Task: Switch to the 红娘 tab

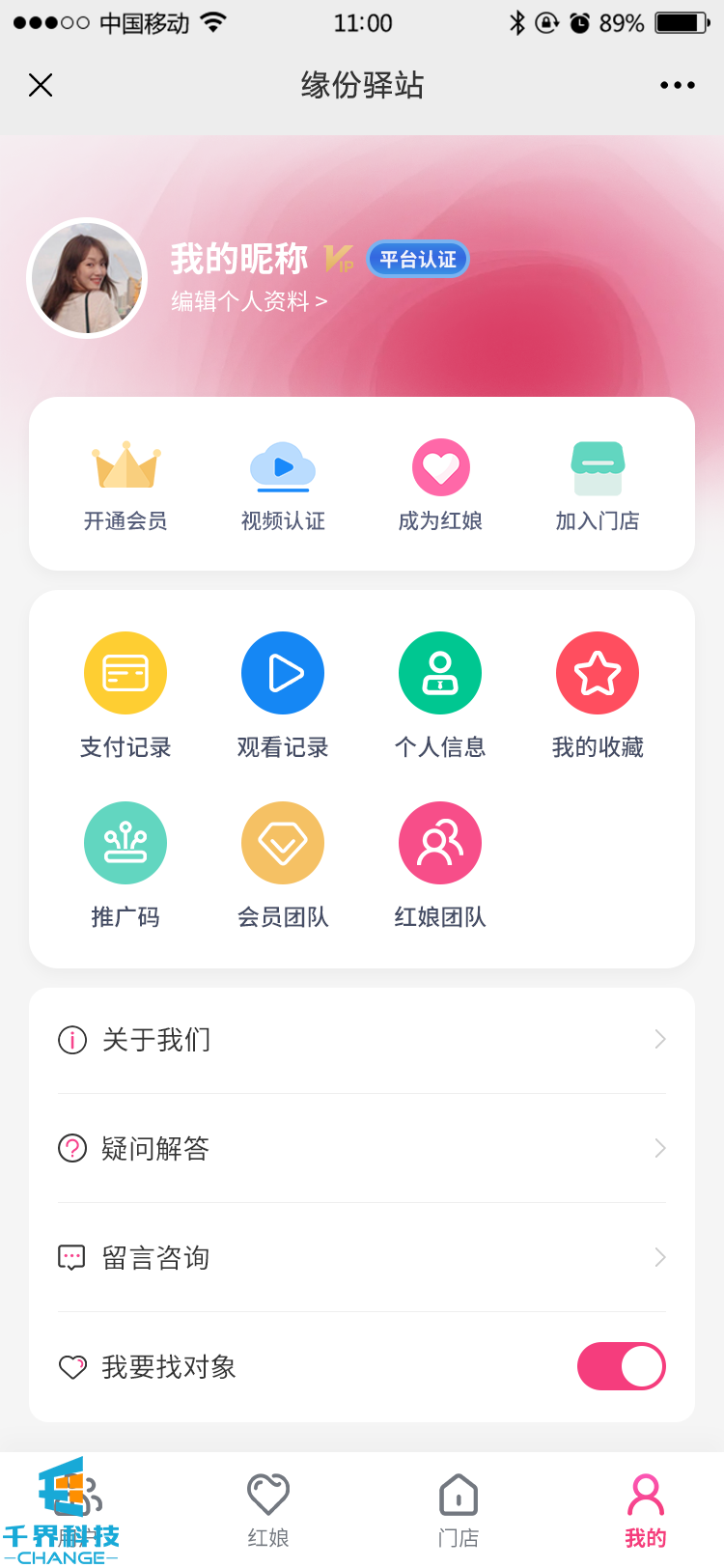Action: pyautogui.click(x=268, y=1510)
